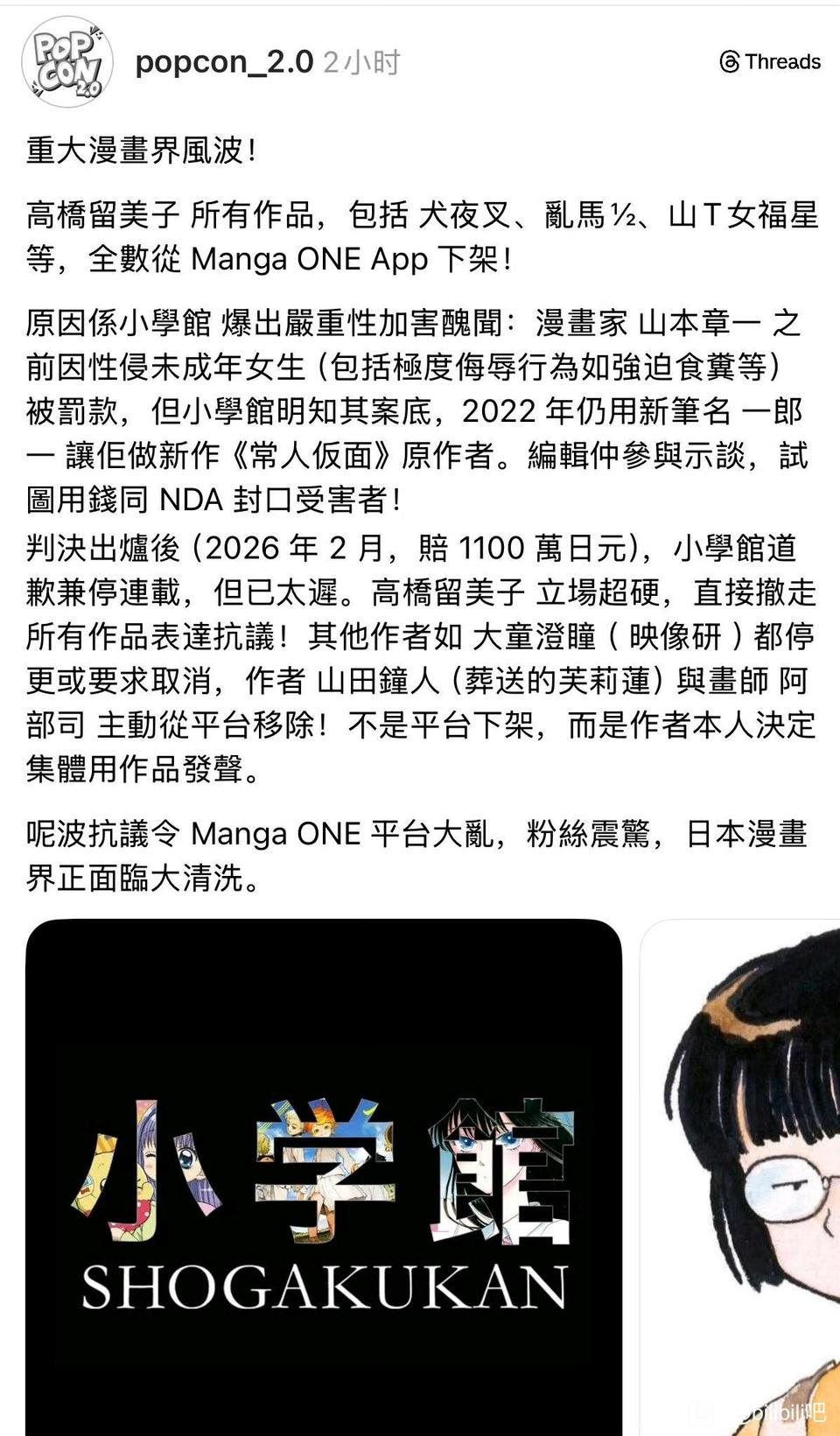Viewport: 840px width, 1436px height.
Task: Open the popcon_2.0 profile picture
Action: click(x=67, y=62)
